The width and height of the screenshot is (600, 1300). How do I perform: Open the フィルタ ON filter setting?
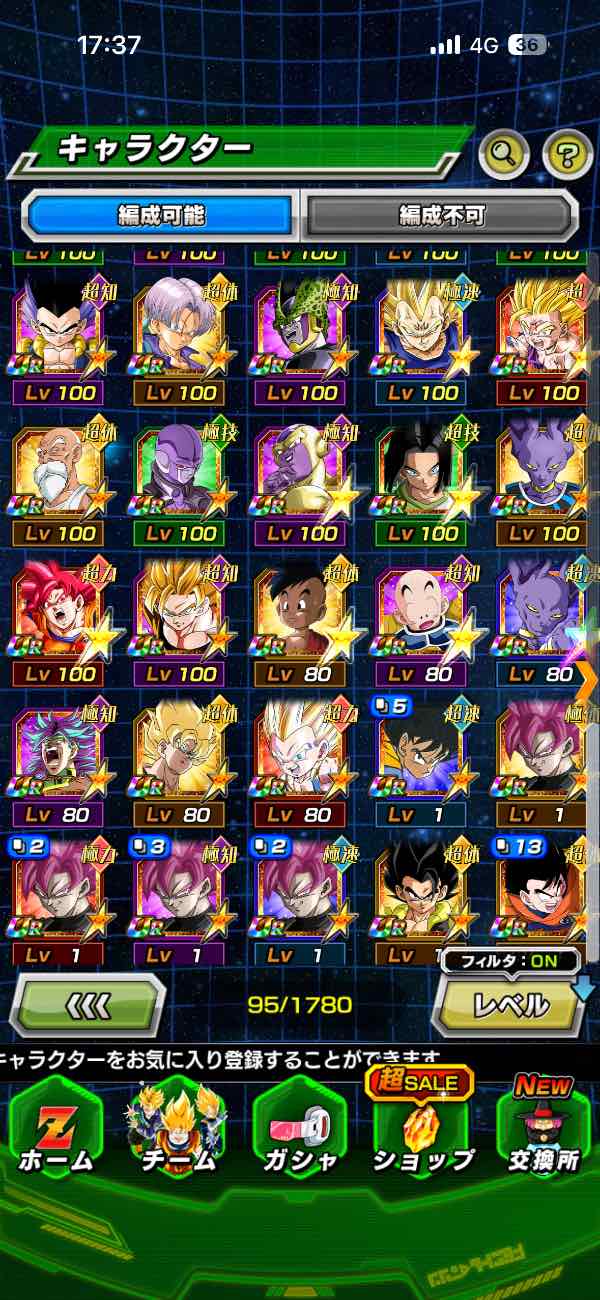click(x=512, y=962)
